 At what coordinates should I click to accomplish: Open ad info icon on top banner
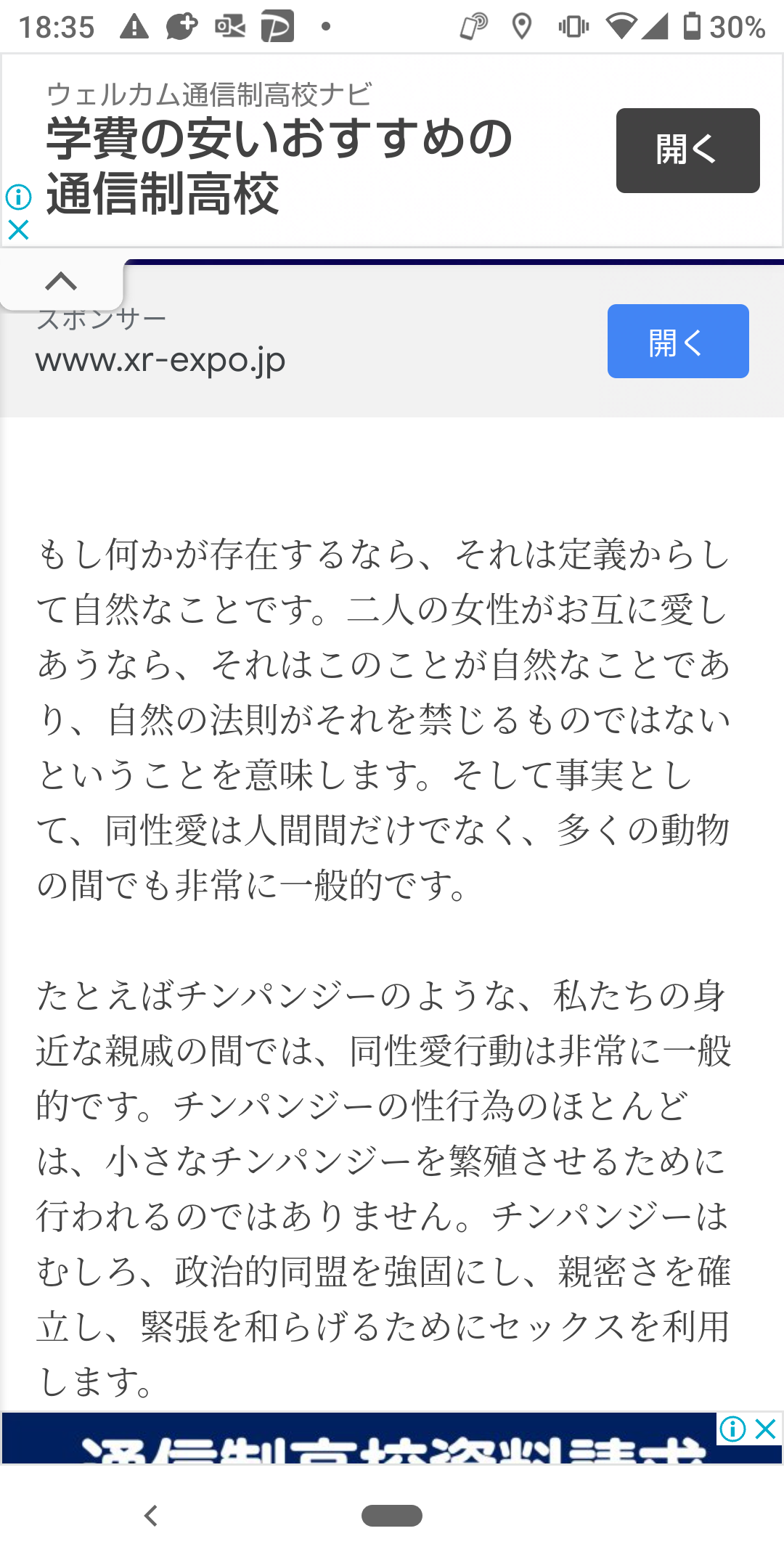pos(18,197)
